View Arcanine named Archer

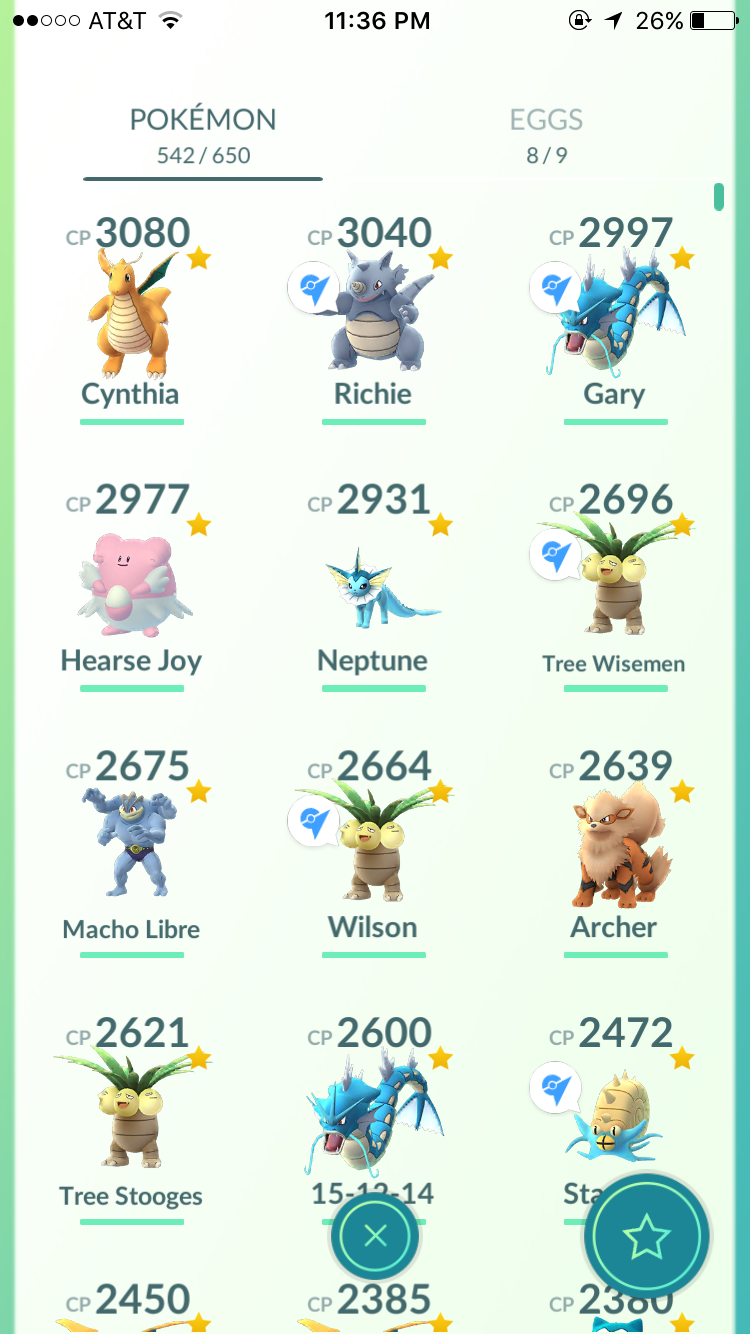[614, 854]
